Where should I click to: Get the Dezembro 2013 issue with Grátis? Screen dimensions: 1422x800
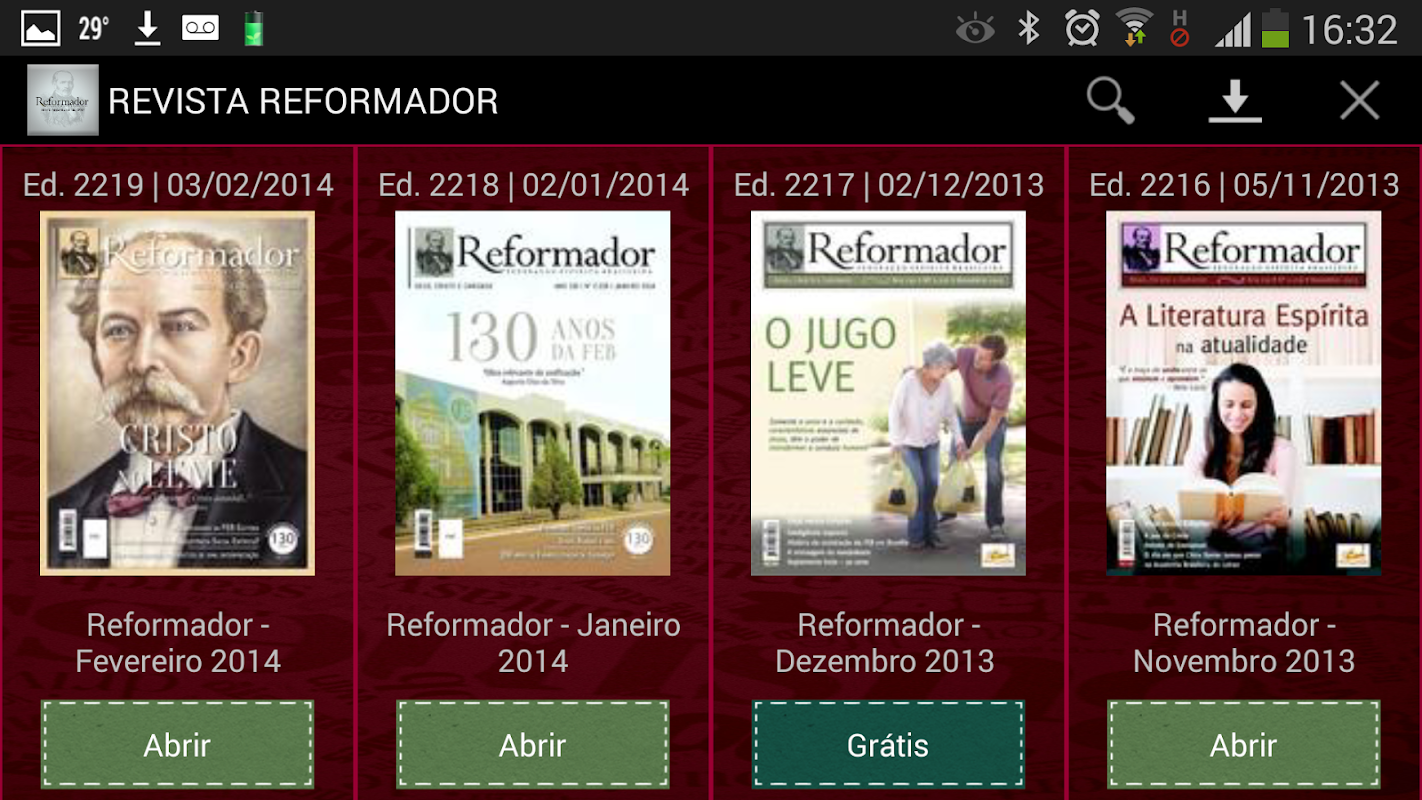click(888, 745)
